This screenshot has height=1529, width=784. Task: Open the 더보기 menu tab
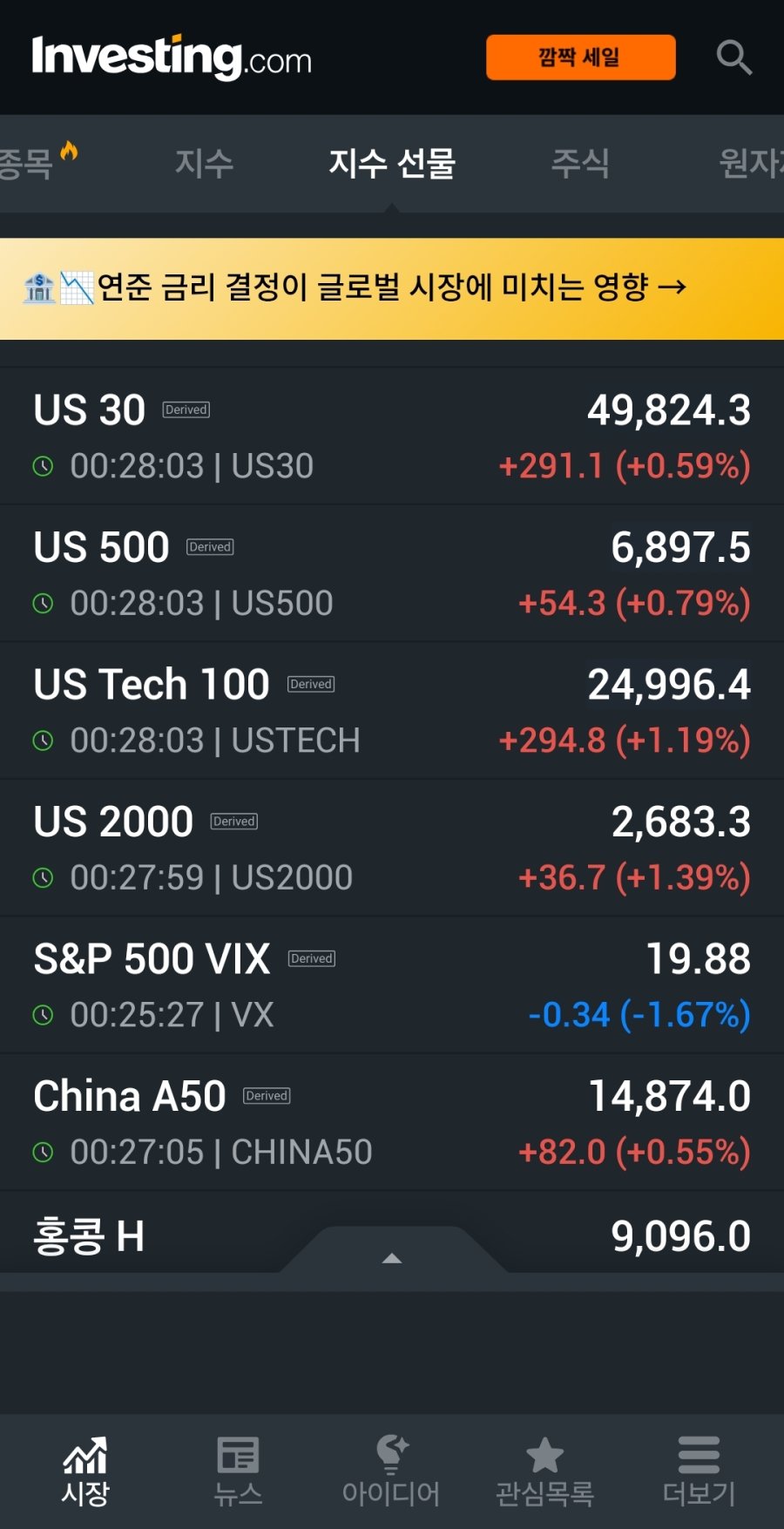(x=699, y=1471)
